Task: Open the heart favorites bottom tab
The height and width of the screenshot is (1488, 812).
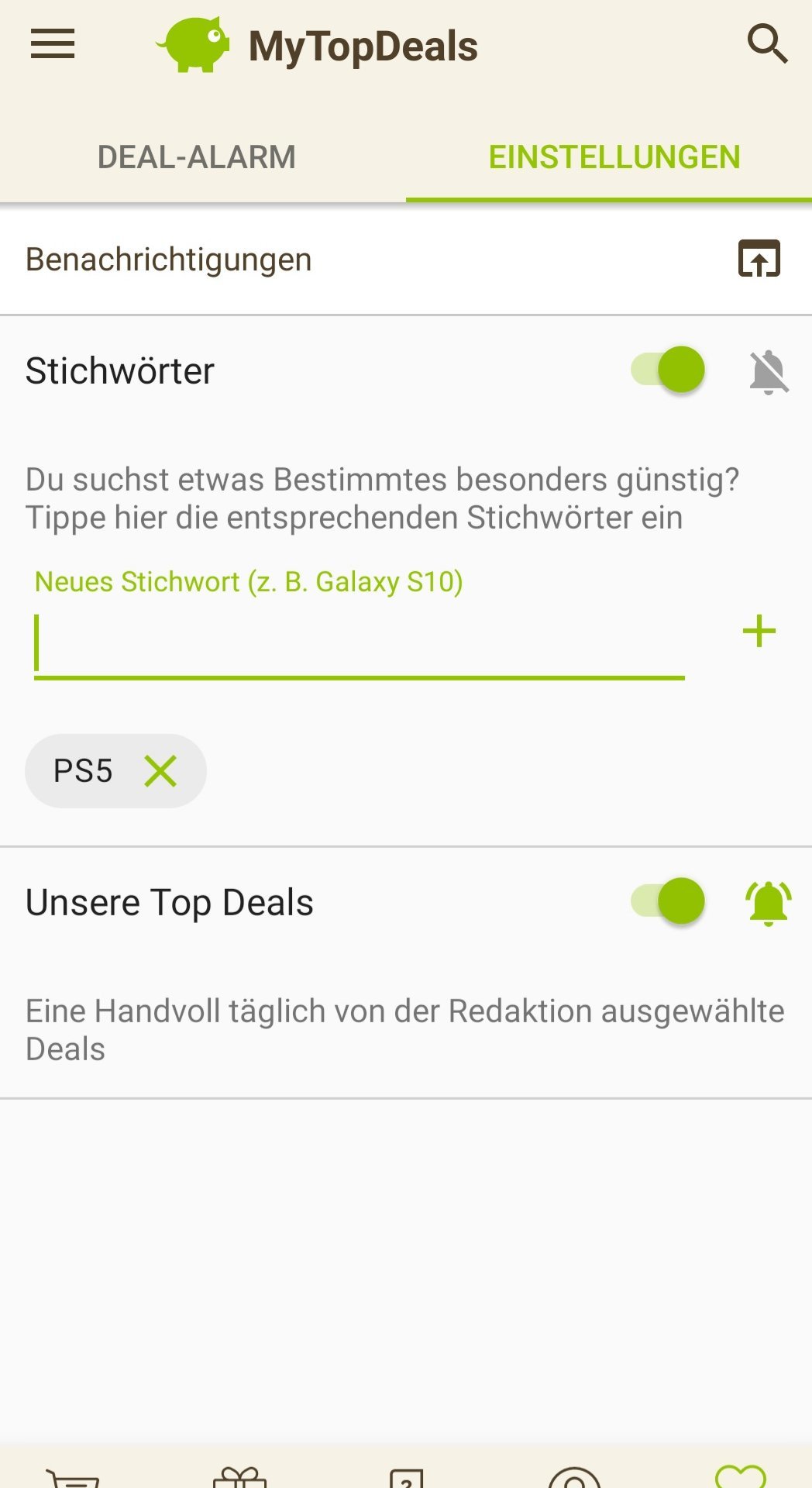Action: tap(740, 1475)
